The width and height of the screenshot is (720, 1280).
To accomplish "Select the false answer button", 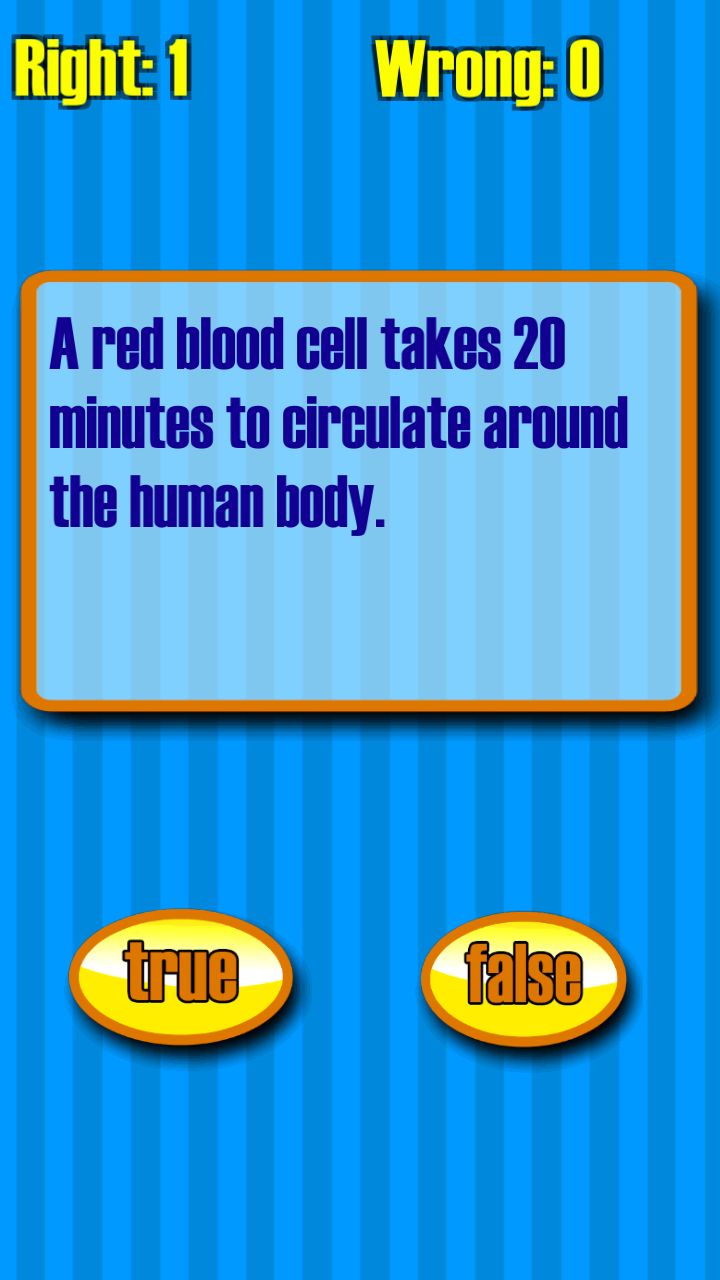I will [x=523, y=977].
